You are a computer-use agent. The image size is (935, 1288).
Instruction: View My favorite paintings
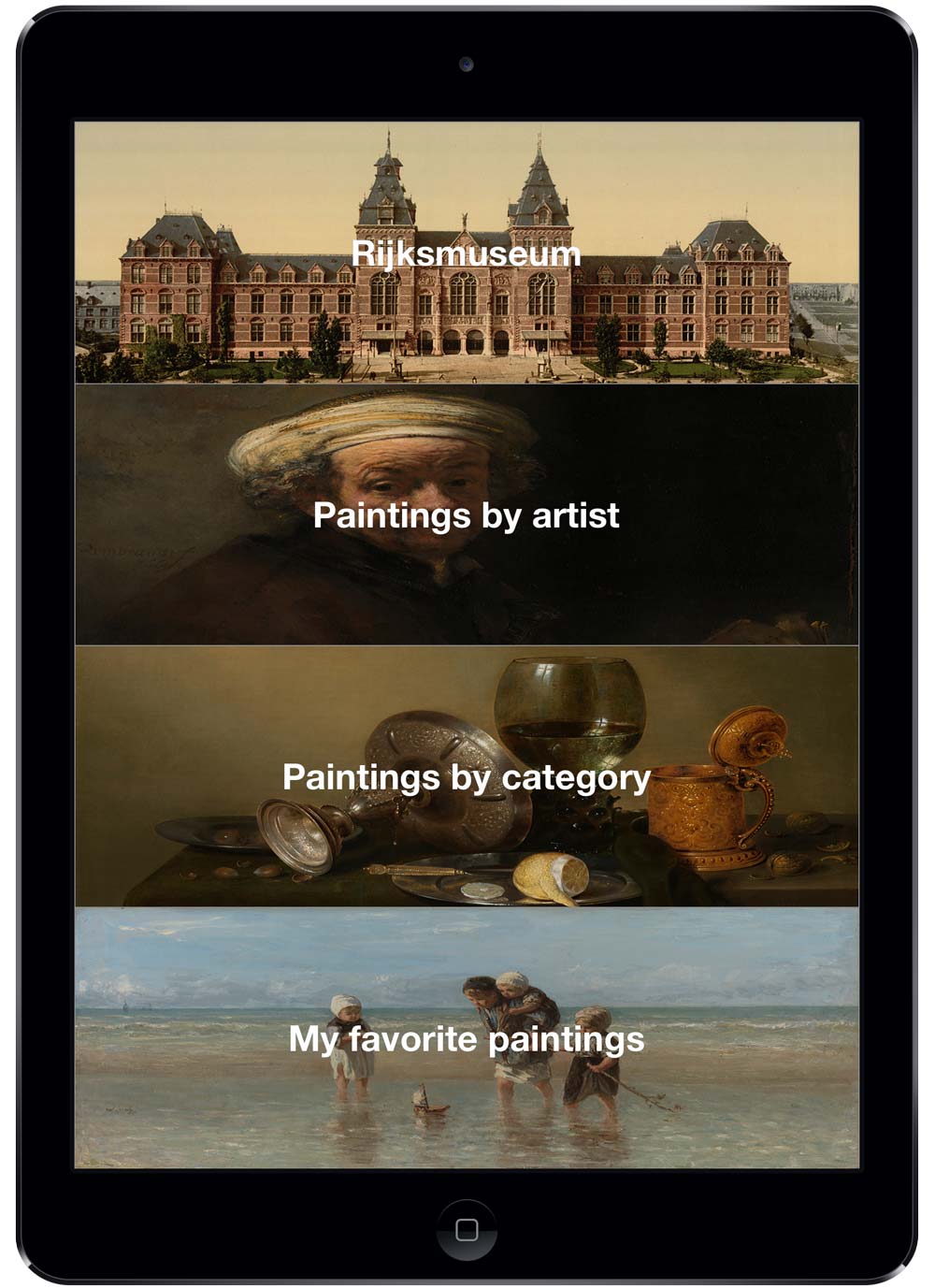click(466, 1039)
